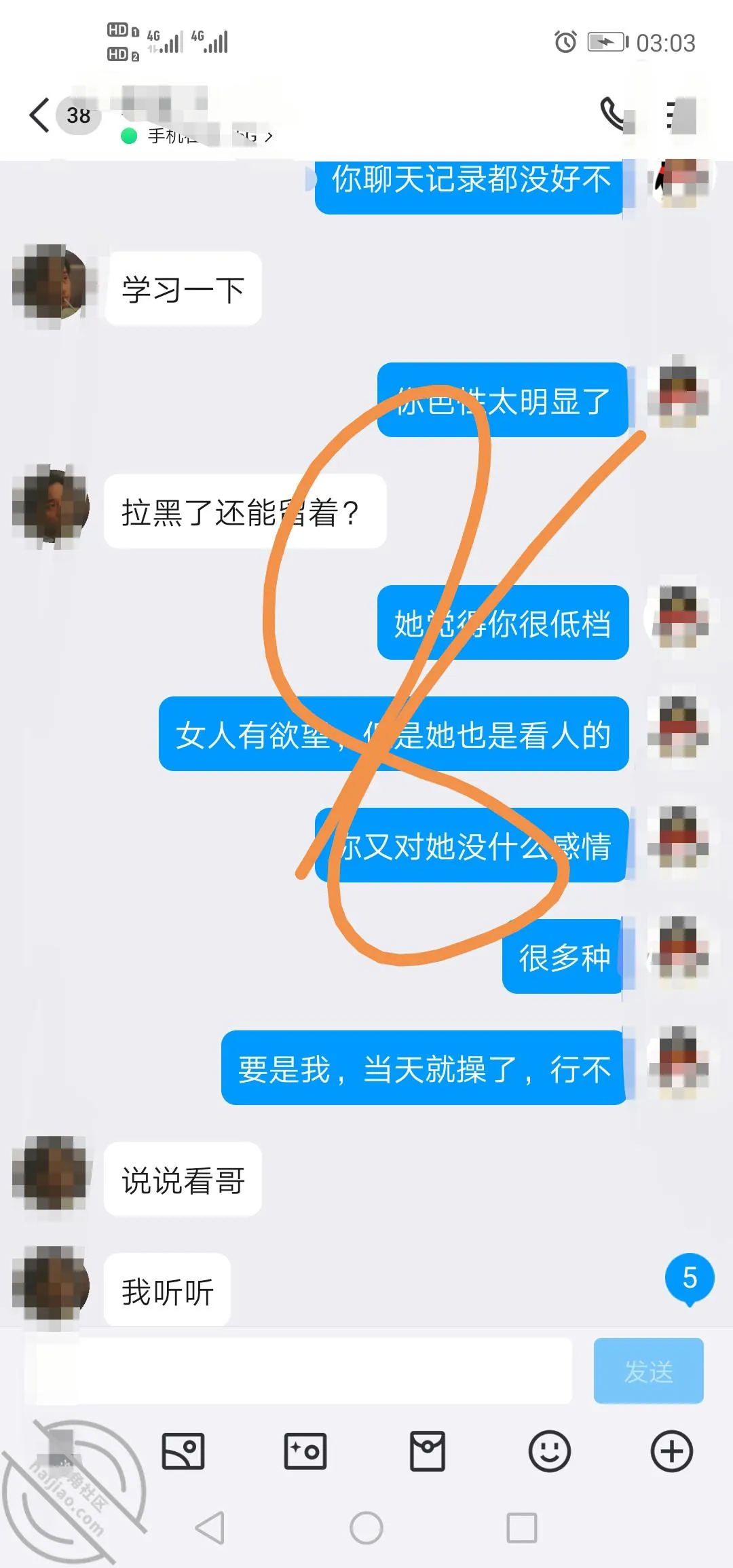Open the red packet icon
This screenshot has height=1568, width=733.
tap(428, 1451)
